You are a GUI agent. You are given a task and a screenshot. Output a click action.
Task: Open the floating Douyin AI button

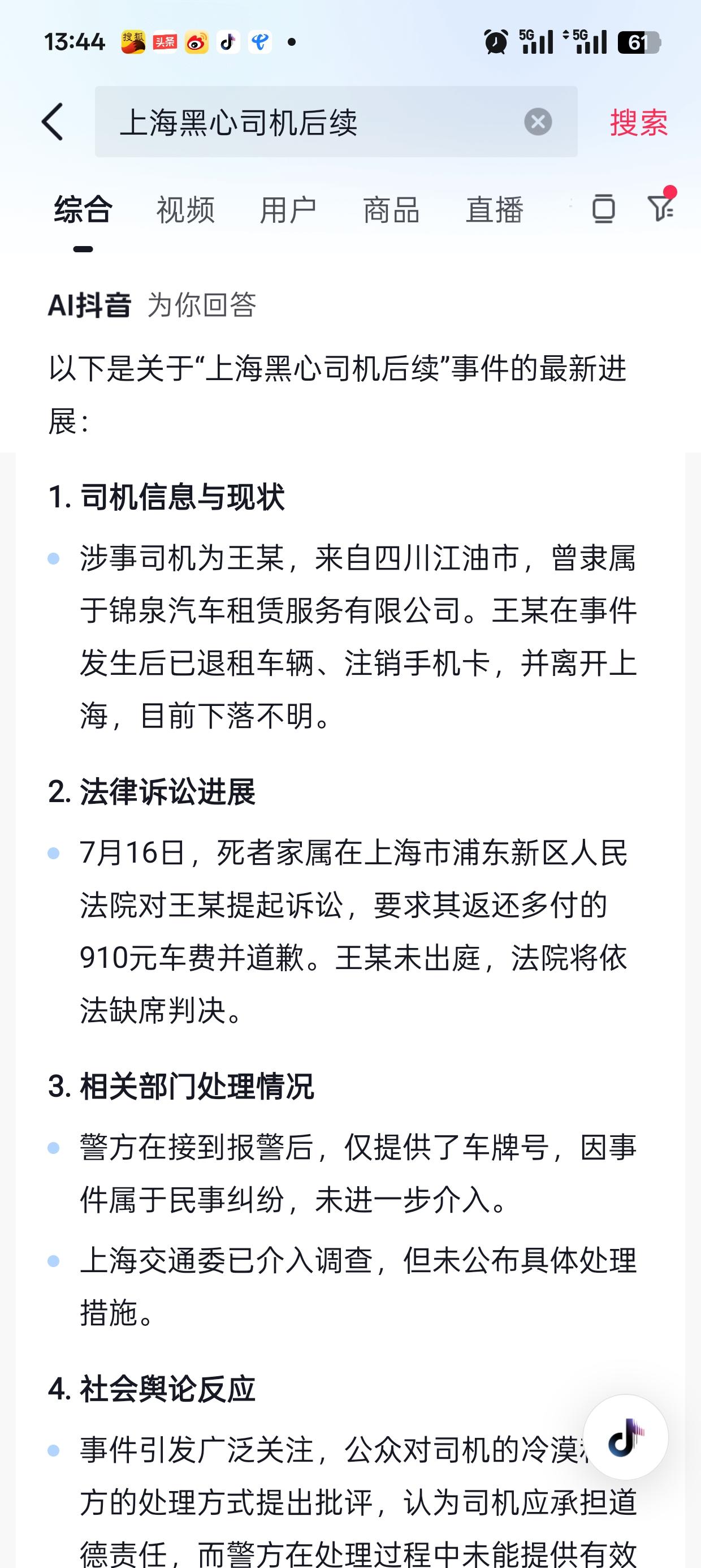[x=626, y=1437]
